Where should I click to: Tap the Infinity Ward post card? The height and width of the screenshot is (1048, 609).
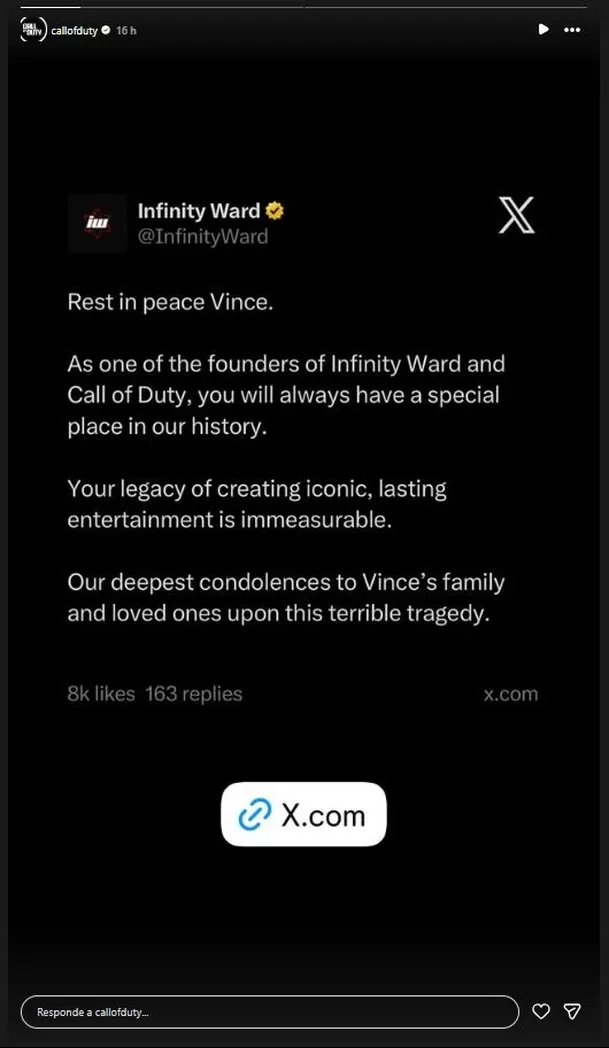[303, 450]
